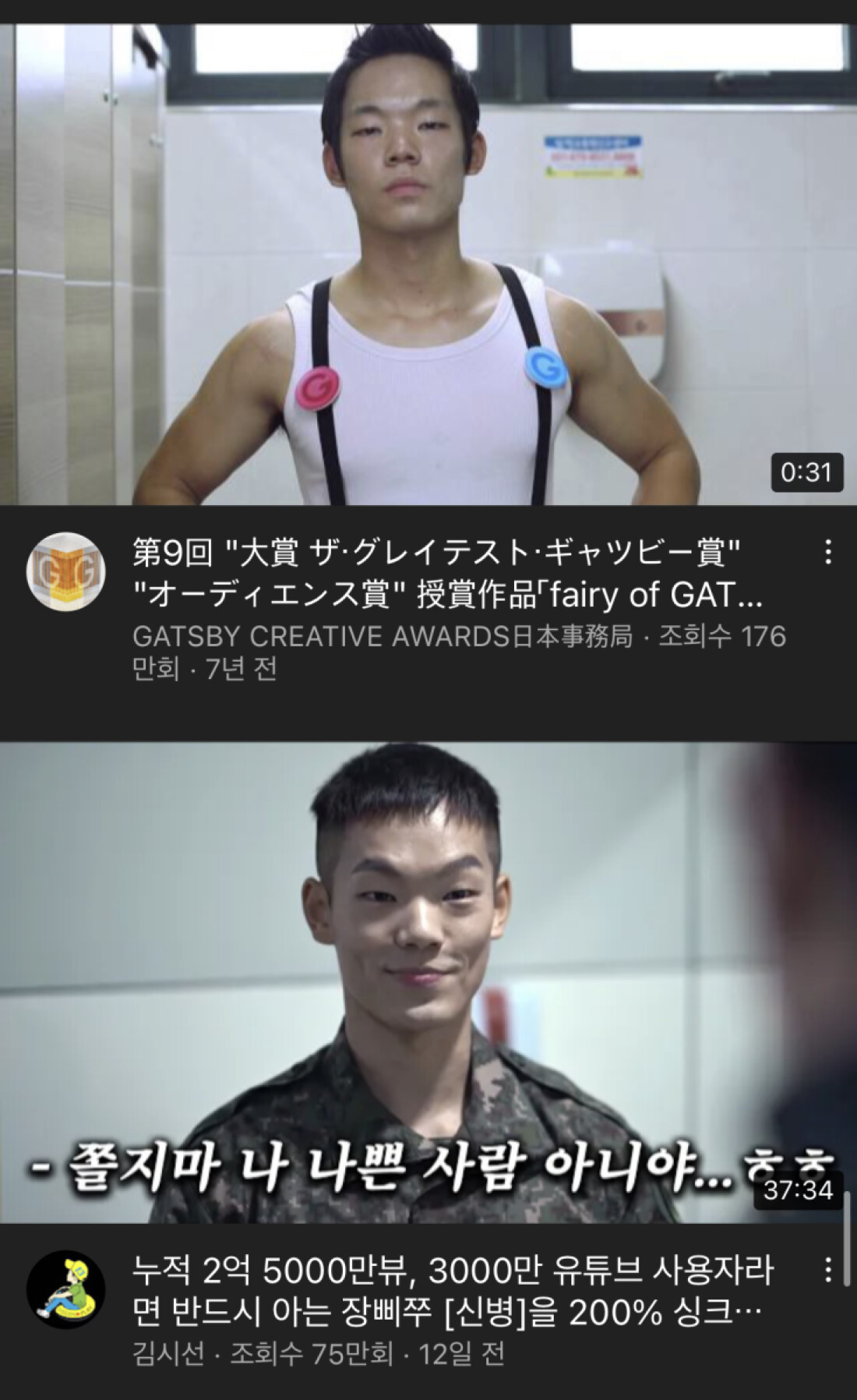The height and width of the screenshot is (1400, 857).
Task: Open the 누적 2억 5000만뷰 video title
Action: pyautogui.click(x=452, y=1292)
